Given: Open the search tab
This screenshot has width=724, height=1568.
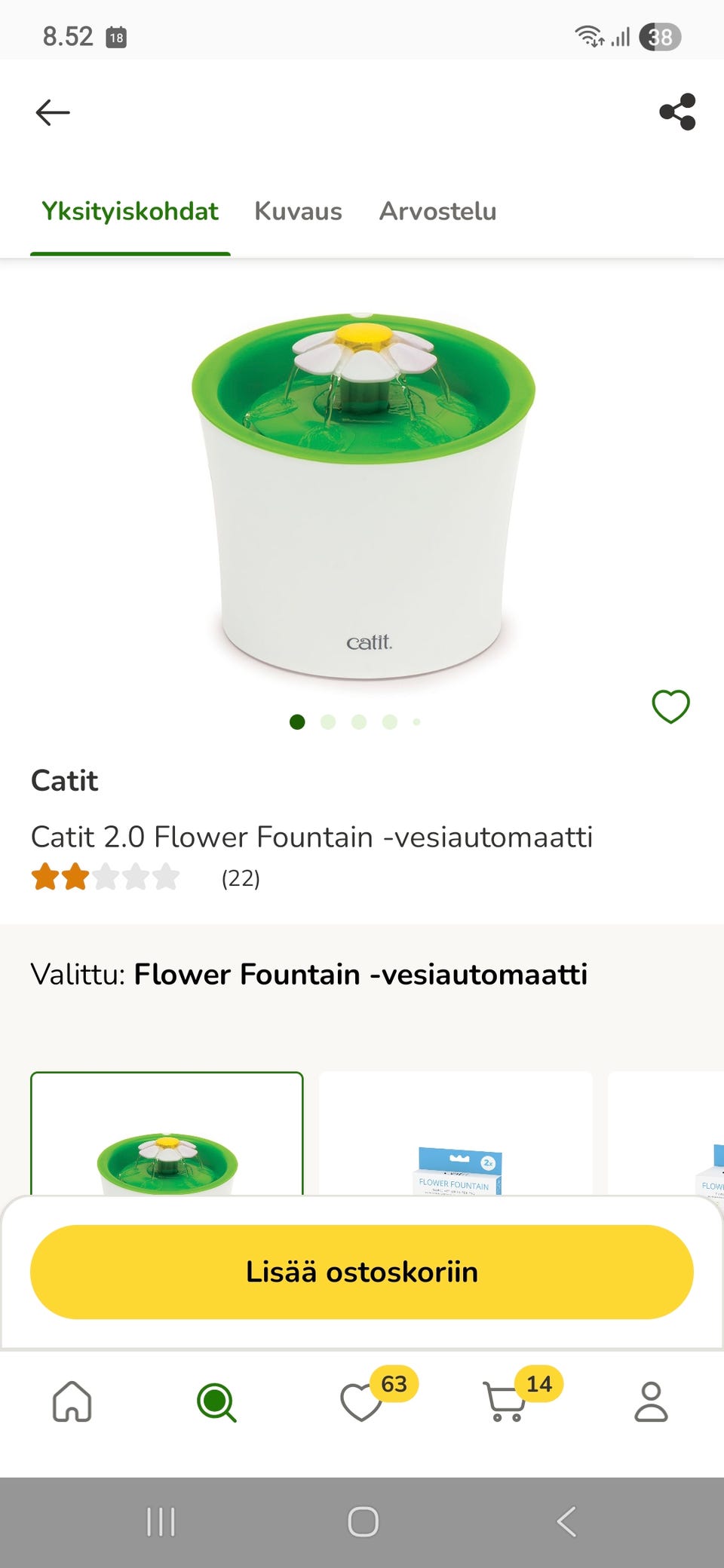Looking at the screenshot, I should pos(217,1402).
